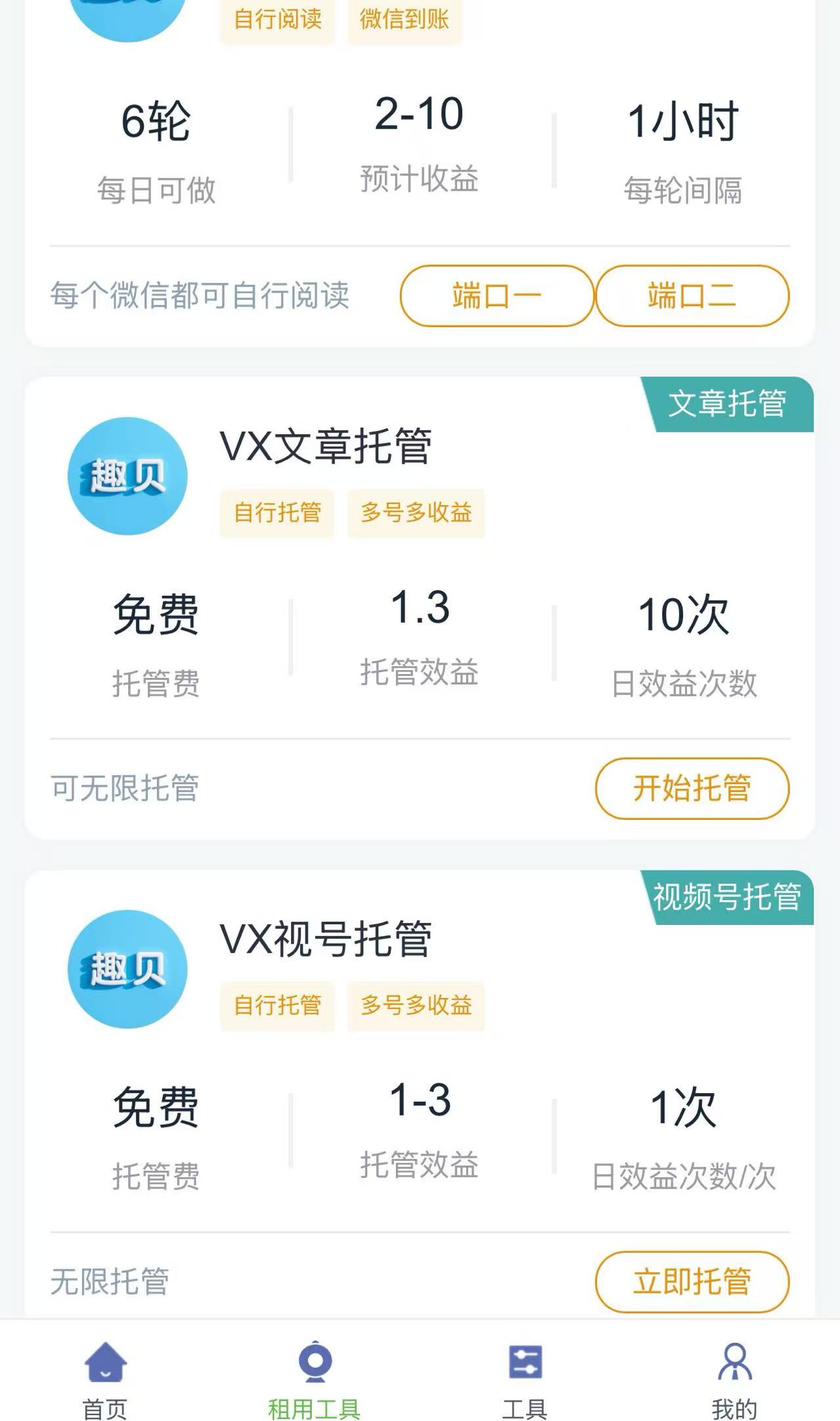Screen dimensions: 840x1421
Task: Tap 立即托管 for VX视号托管
Action: (692, 1282)
